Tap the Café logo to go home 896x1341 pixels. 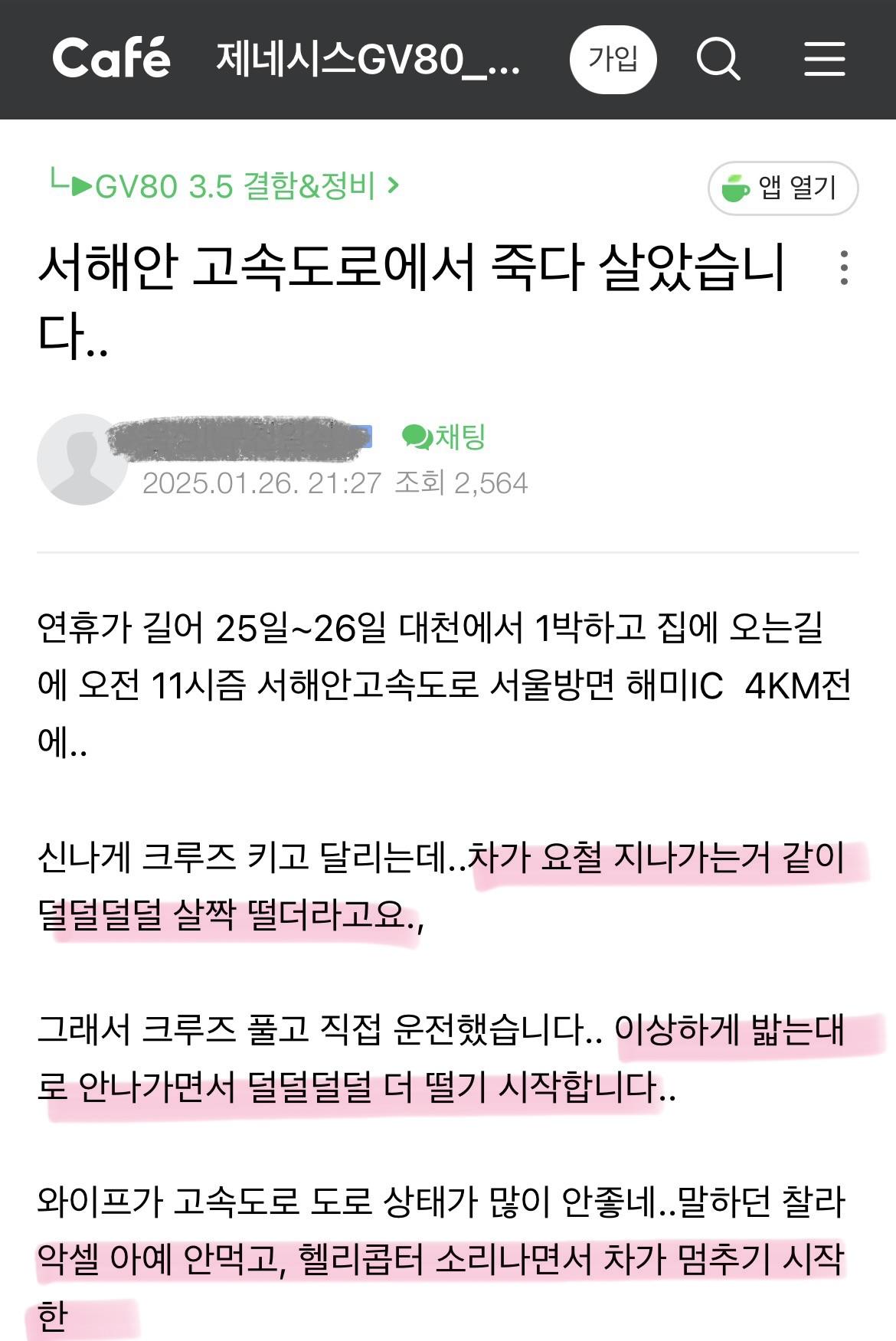(x=111, y=58)
